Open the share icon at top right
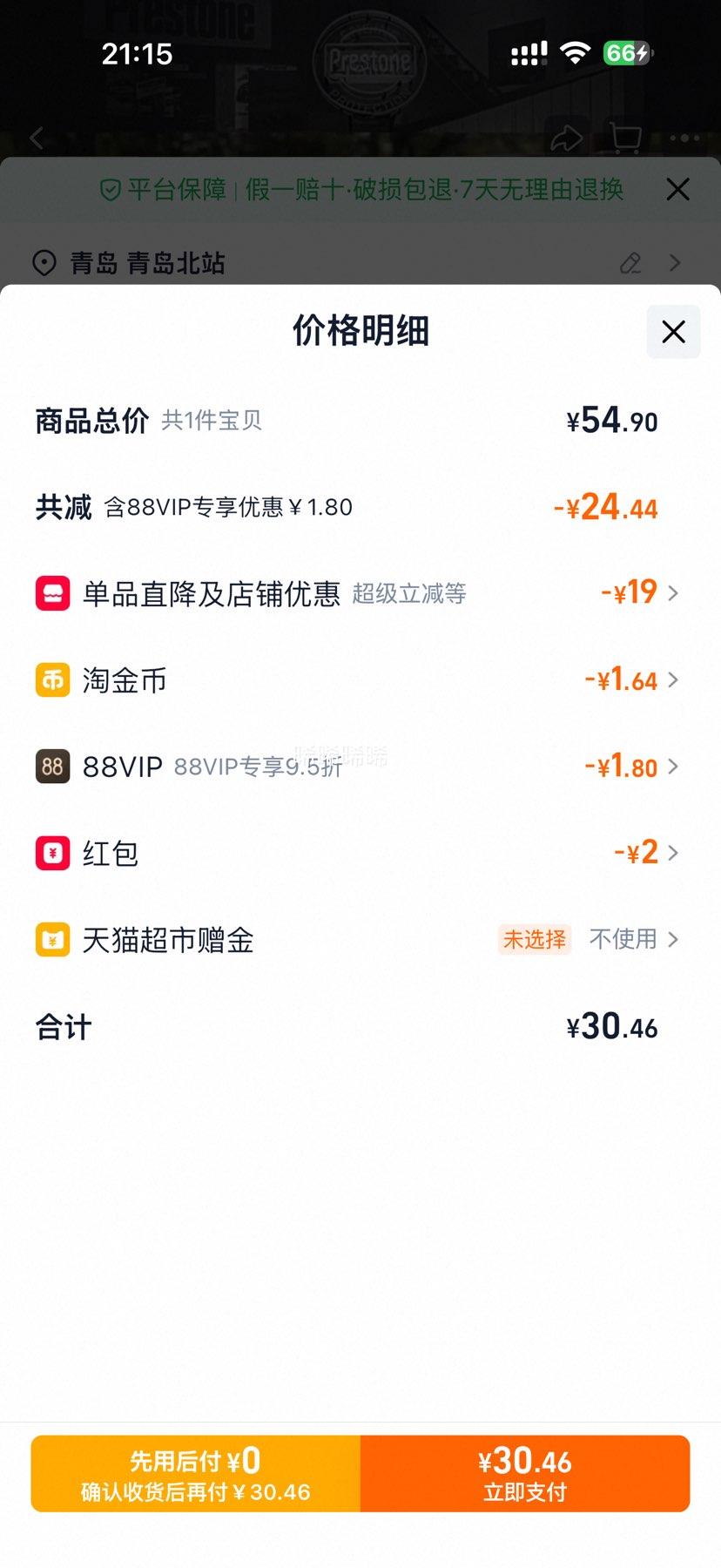The image size is (721, 1568). click(569, 138)
